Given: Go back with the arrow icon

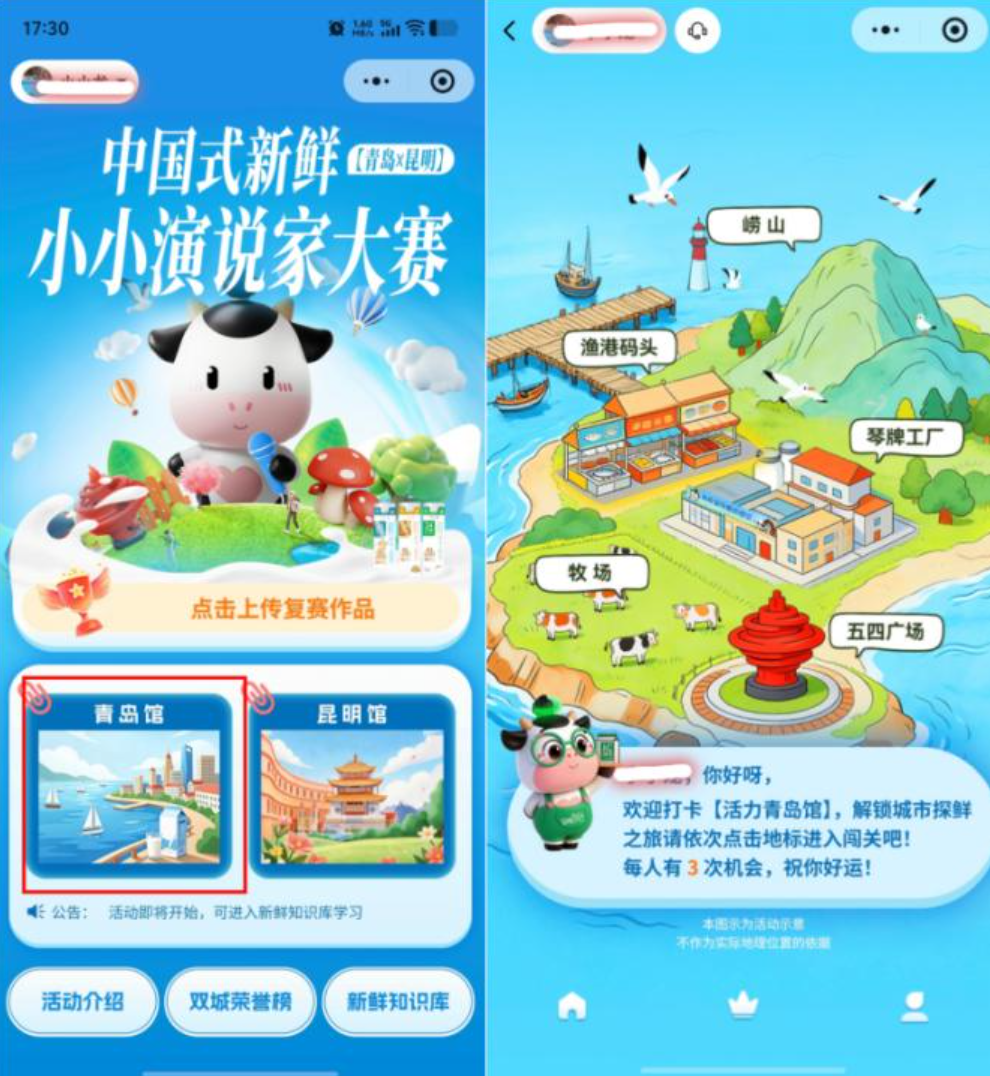Looking at the screenshot, I should (510, 31).
